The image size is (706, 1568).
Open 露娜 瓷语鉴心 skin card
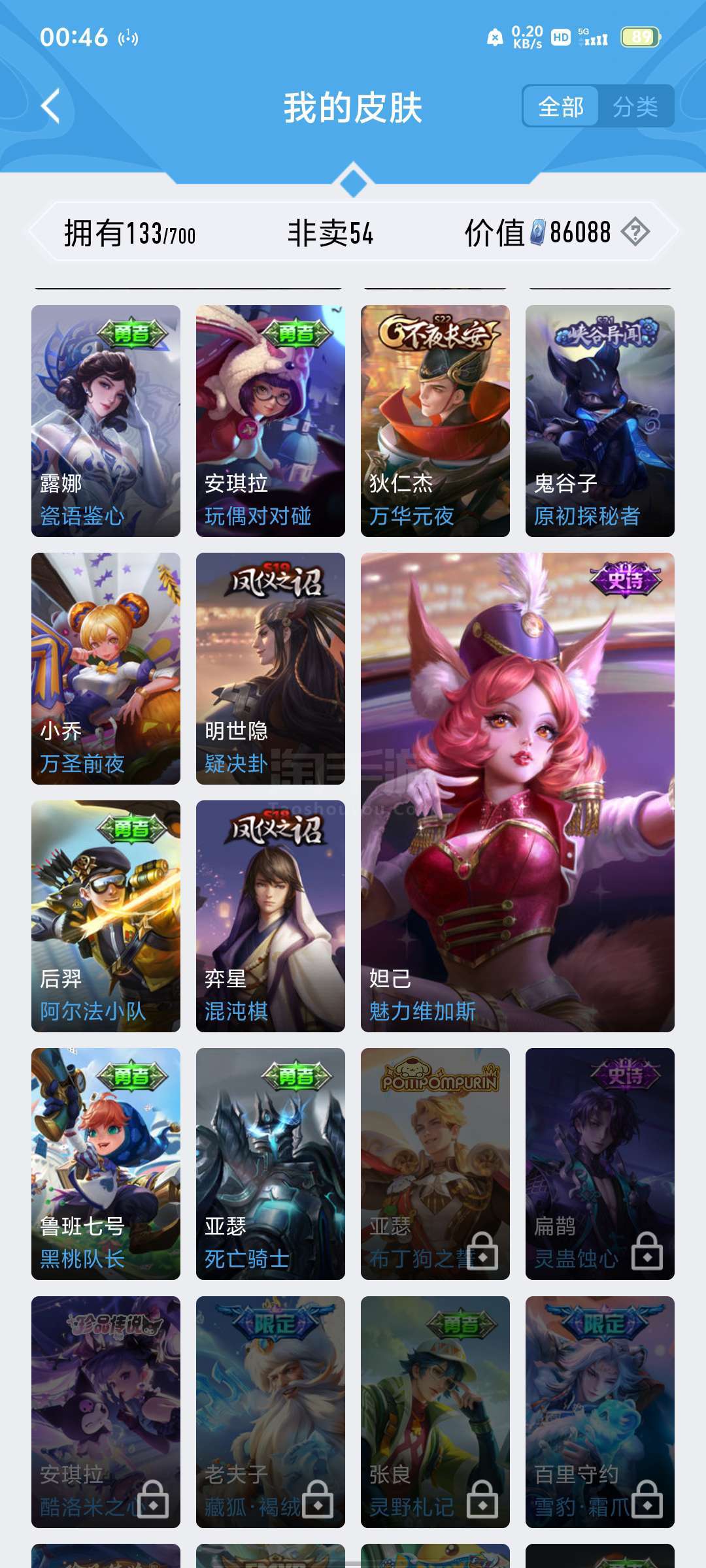pyautogui.click(x=106, y=421)
